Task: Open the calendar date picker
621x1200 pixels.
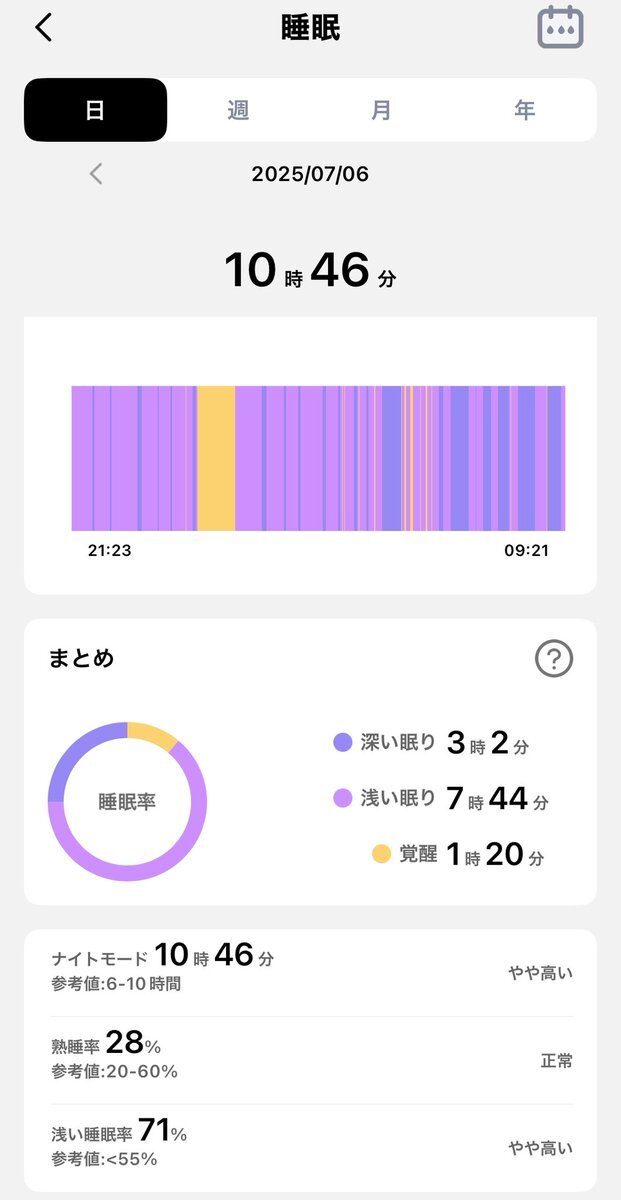Action: 560,27
